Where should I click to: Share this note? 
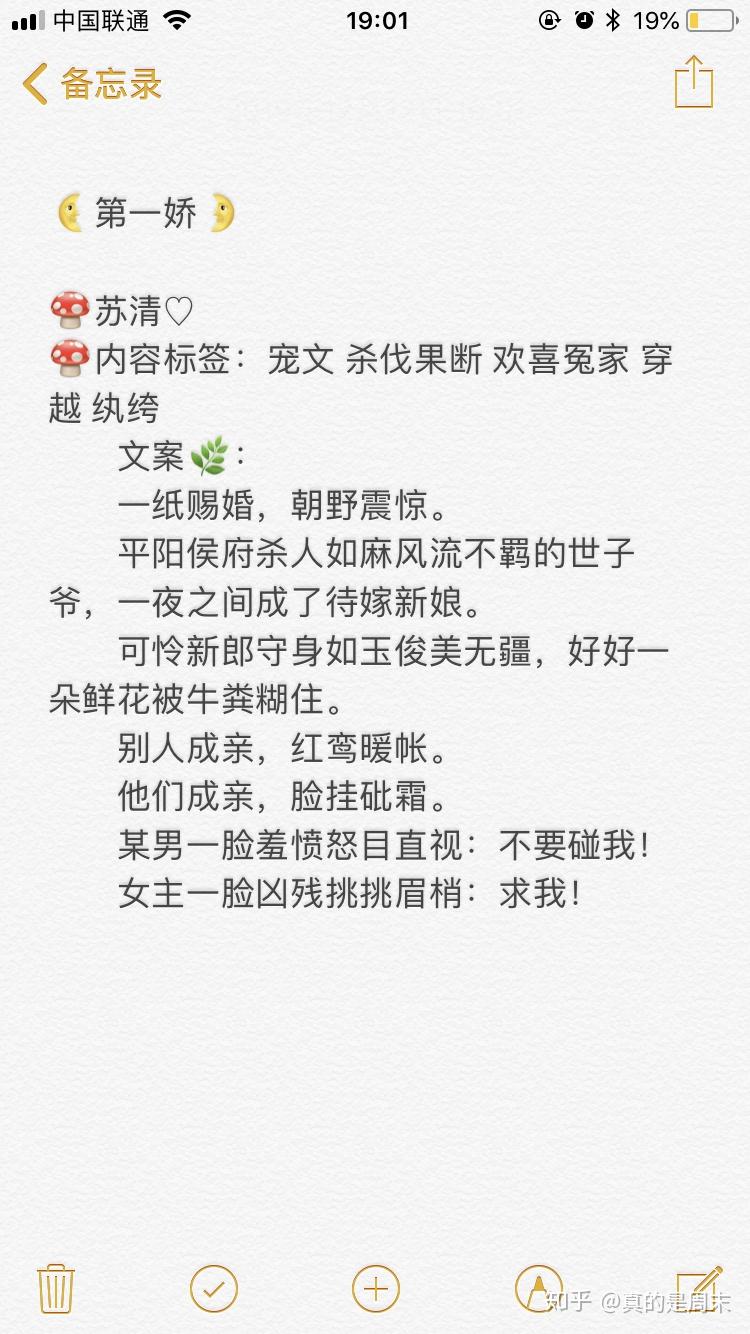[x=693, y=82]
